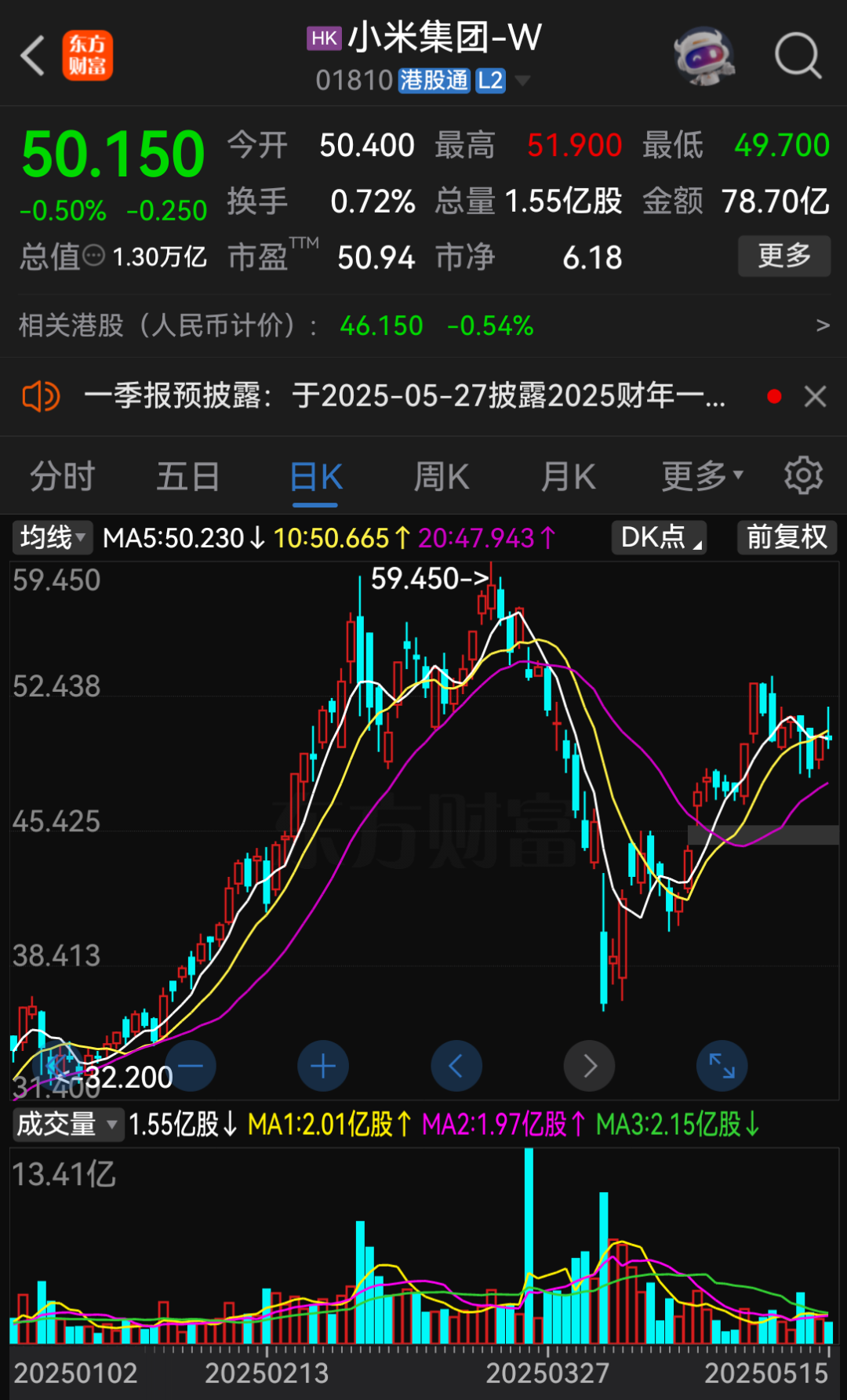Change the 成交量 sub-indicator dropdown
This screenshot has height=1400, width=847.
[67, 1125]
